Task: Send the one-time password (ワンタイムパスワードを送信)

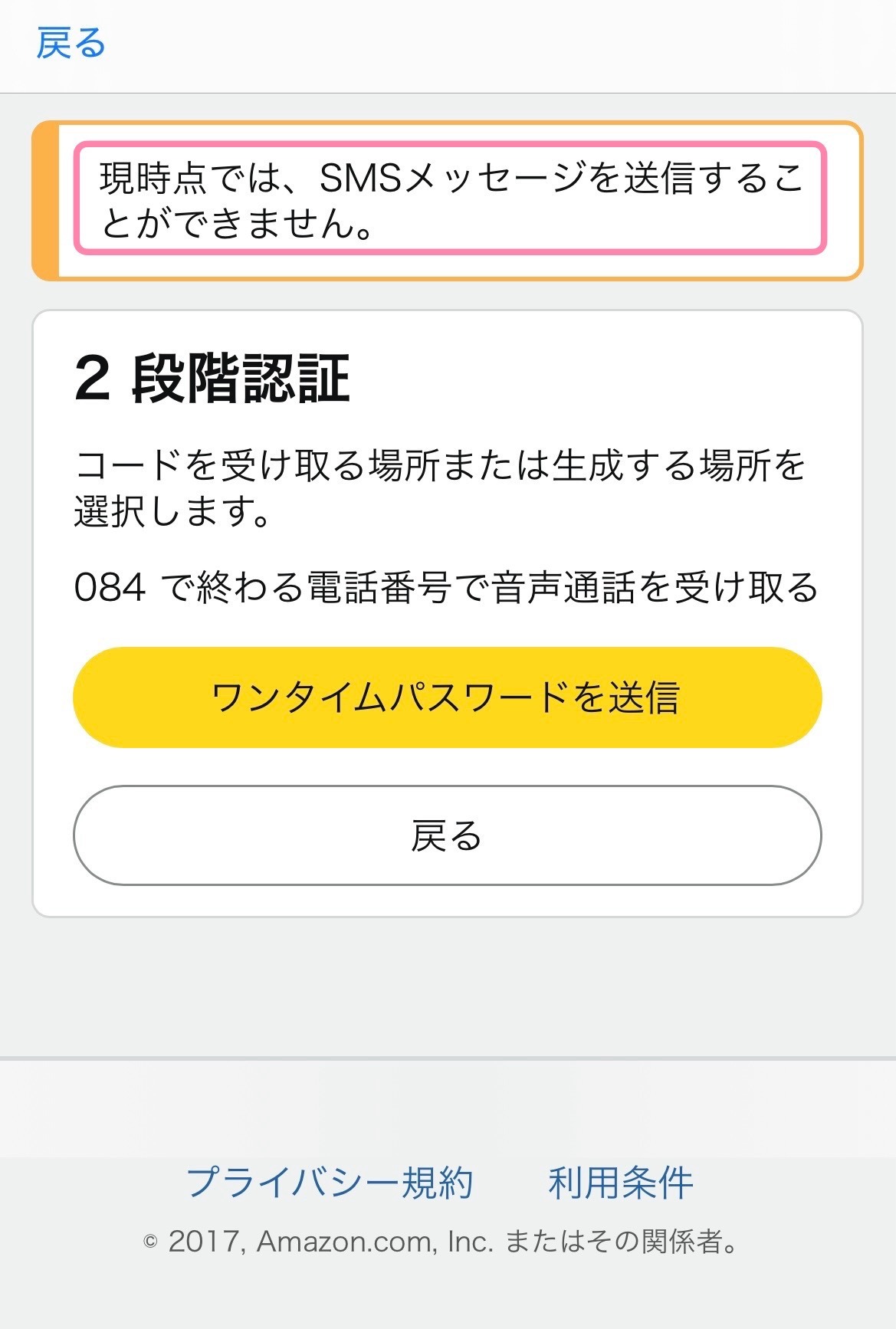Action: tap(447, 697)
